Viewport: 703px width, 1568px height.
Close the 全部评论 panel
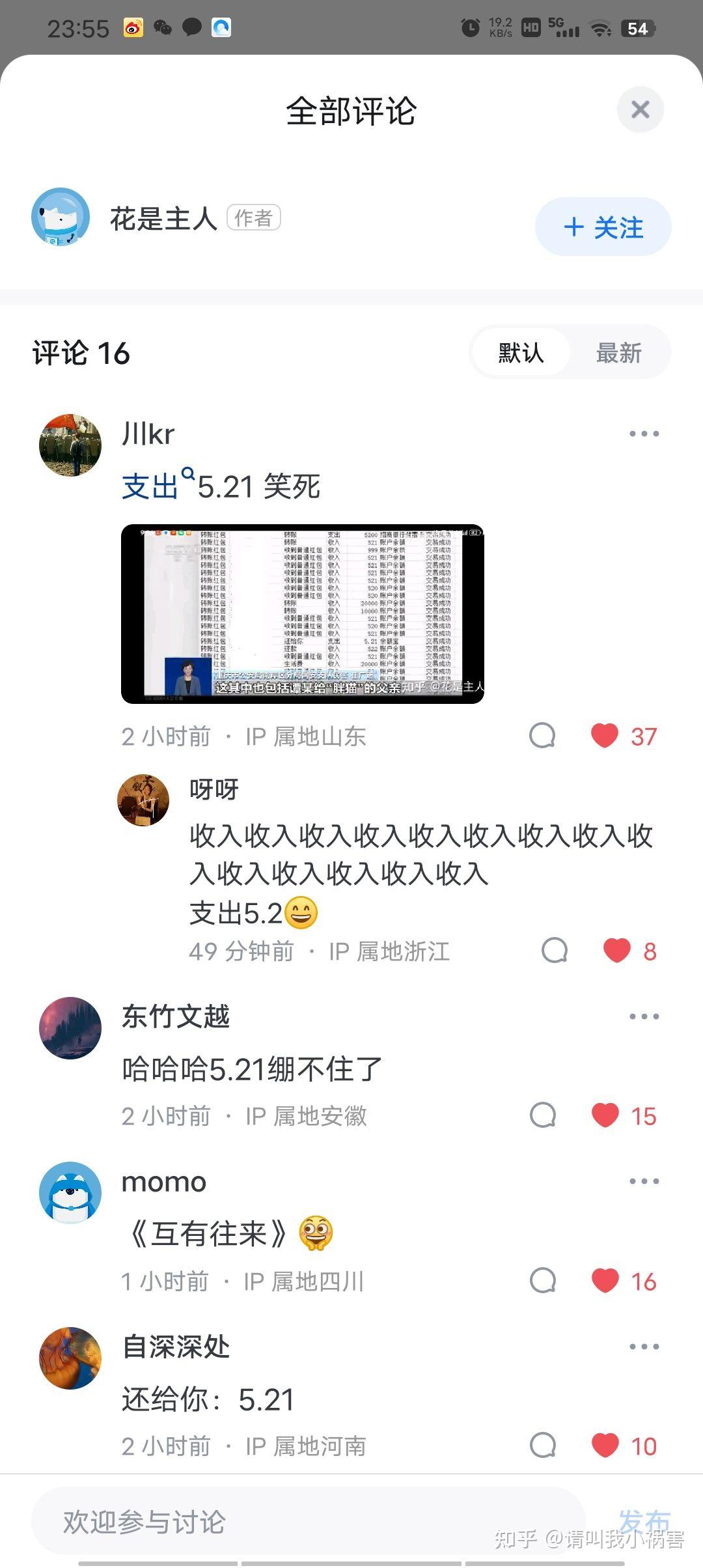click(640, 109)
